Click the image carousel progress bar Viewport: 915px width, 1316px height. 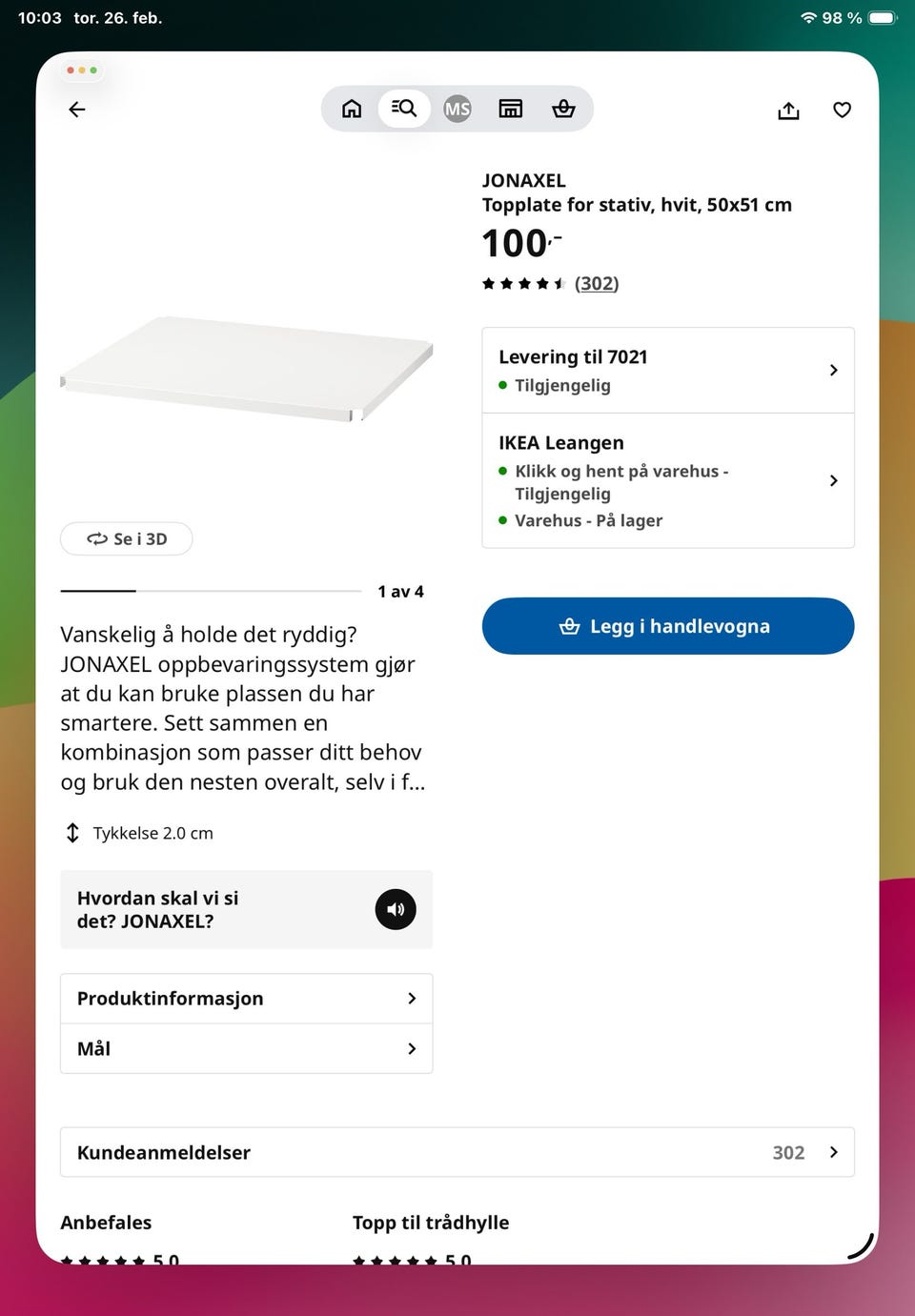pos(210,591)
